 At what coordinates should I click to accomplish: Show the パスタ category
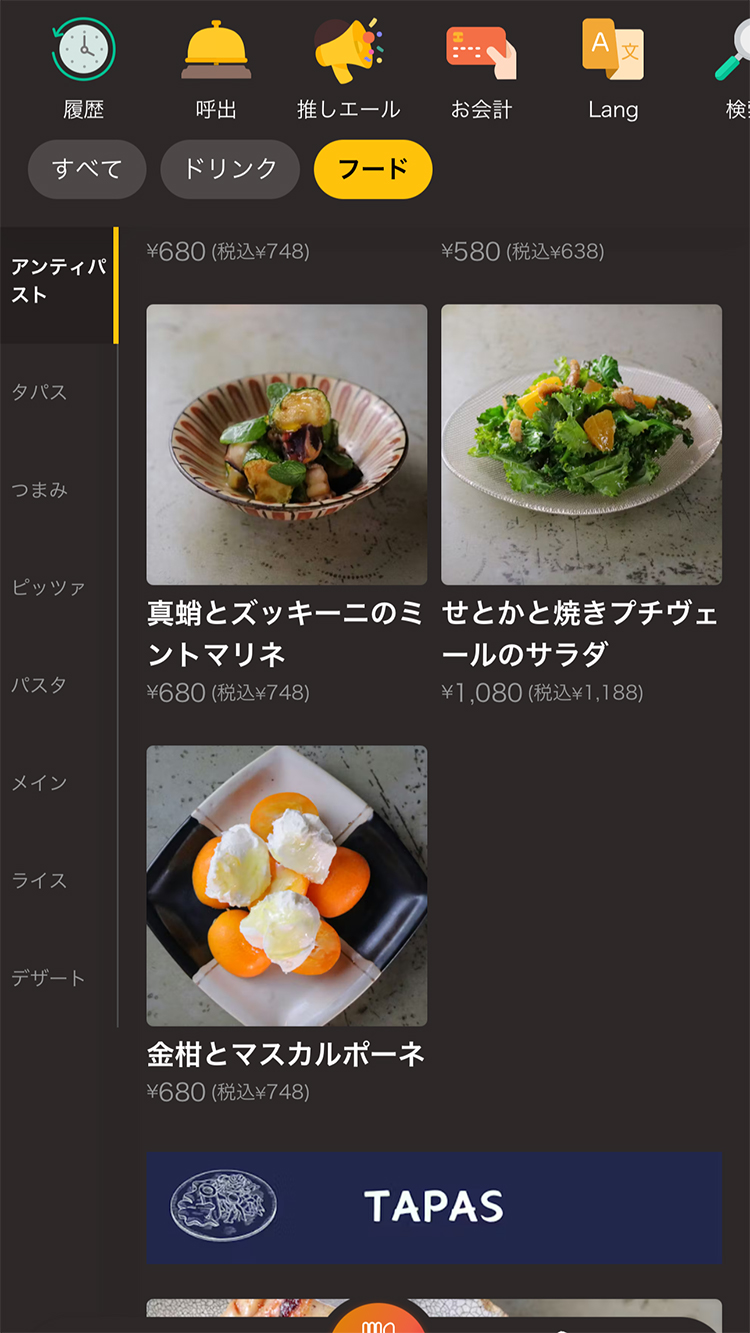(40, 685)
